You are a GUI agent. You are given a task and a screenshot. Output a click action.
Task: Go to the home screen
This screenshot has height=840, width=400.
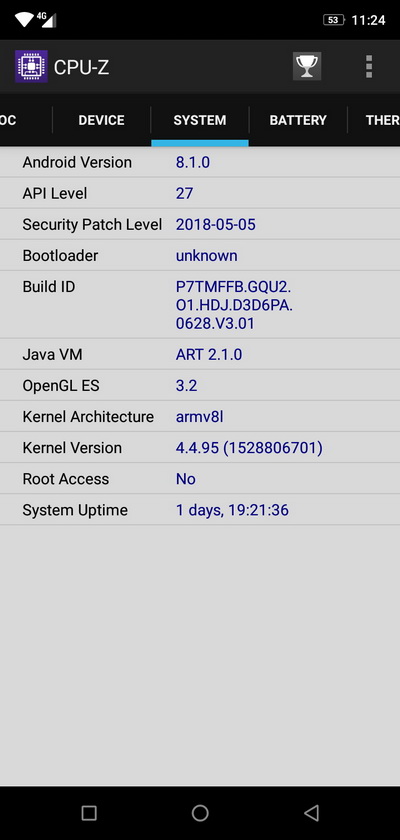click(200, 813)
